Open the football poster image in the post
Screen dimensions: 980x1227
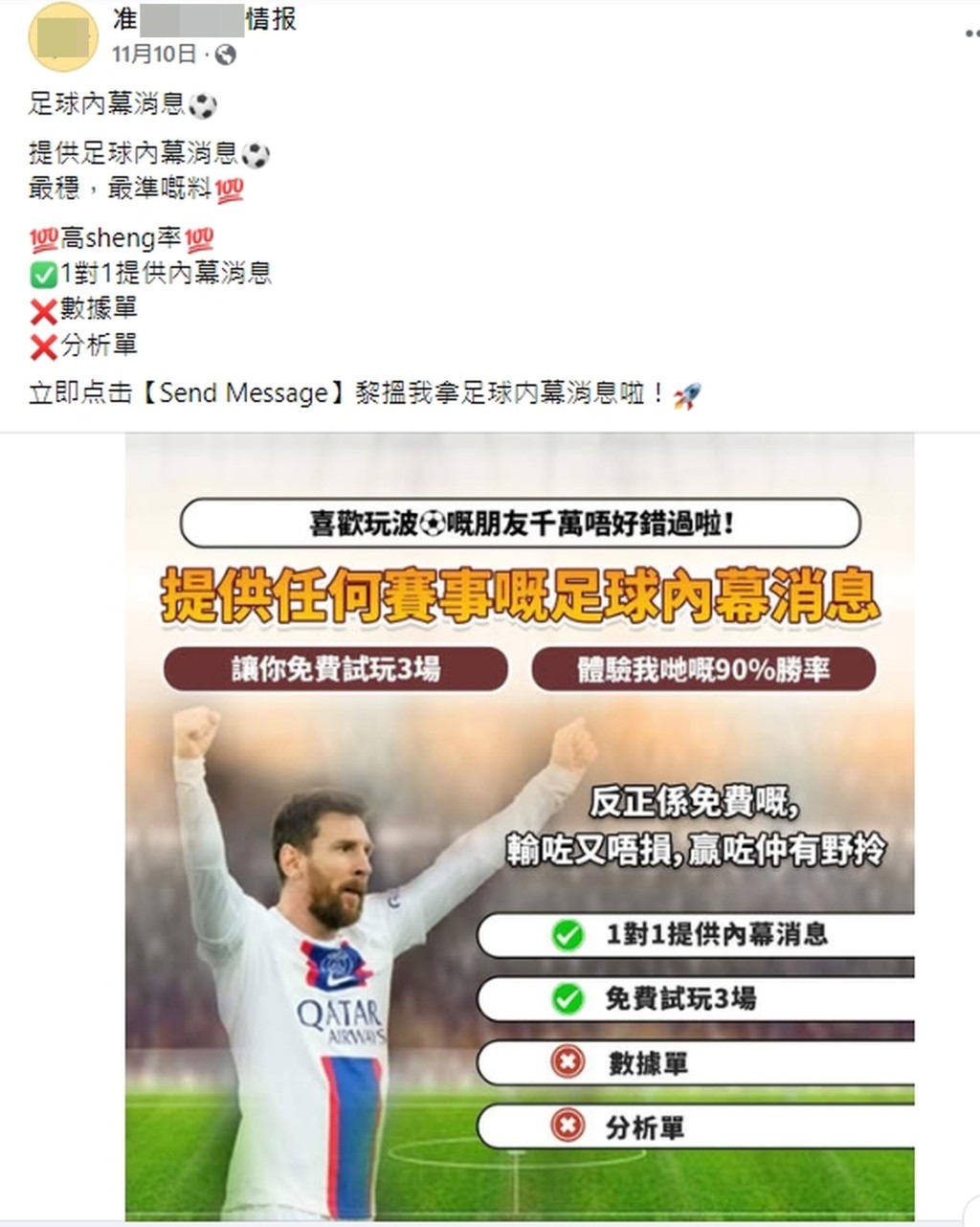tap(520, 827)
